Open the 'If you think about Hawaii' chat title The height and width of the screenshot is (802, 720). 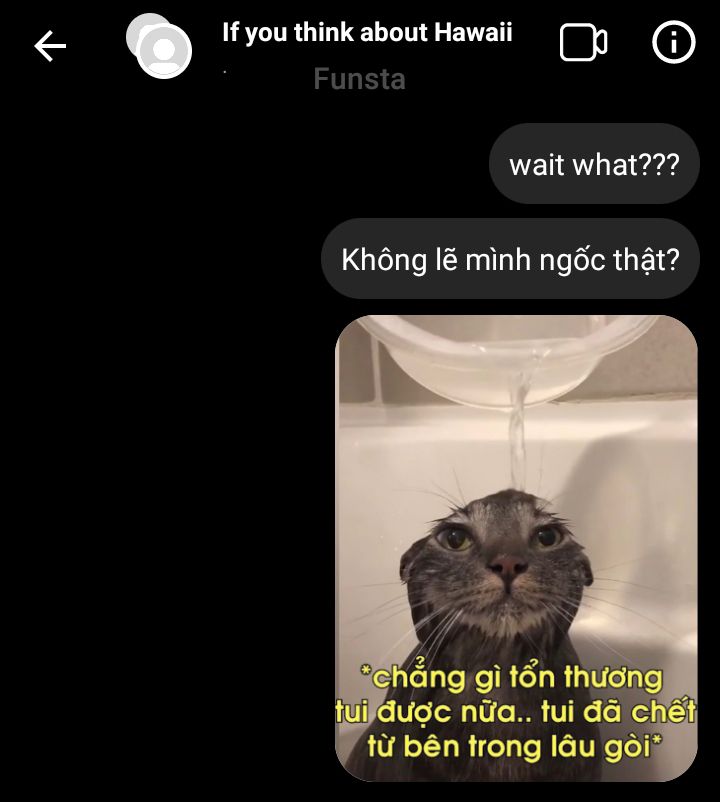point(366,33)
